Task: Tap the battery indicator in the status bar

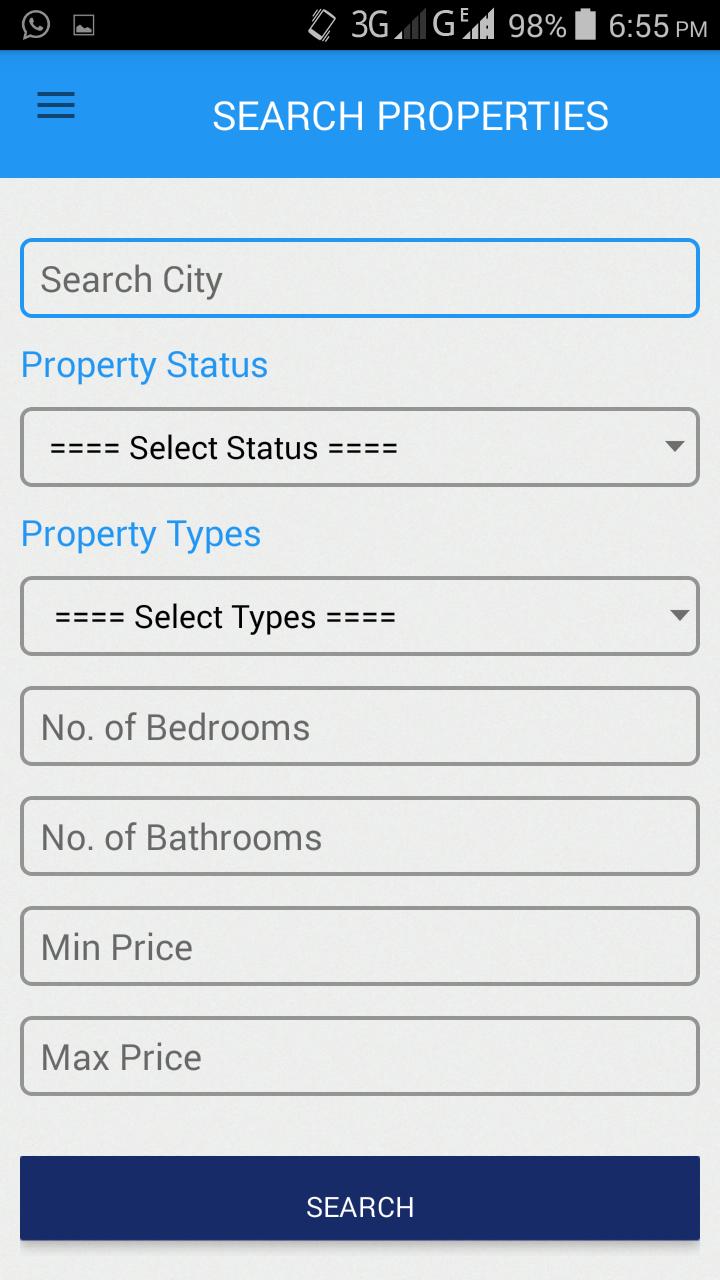Action: (585, 23)
